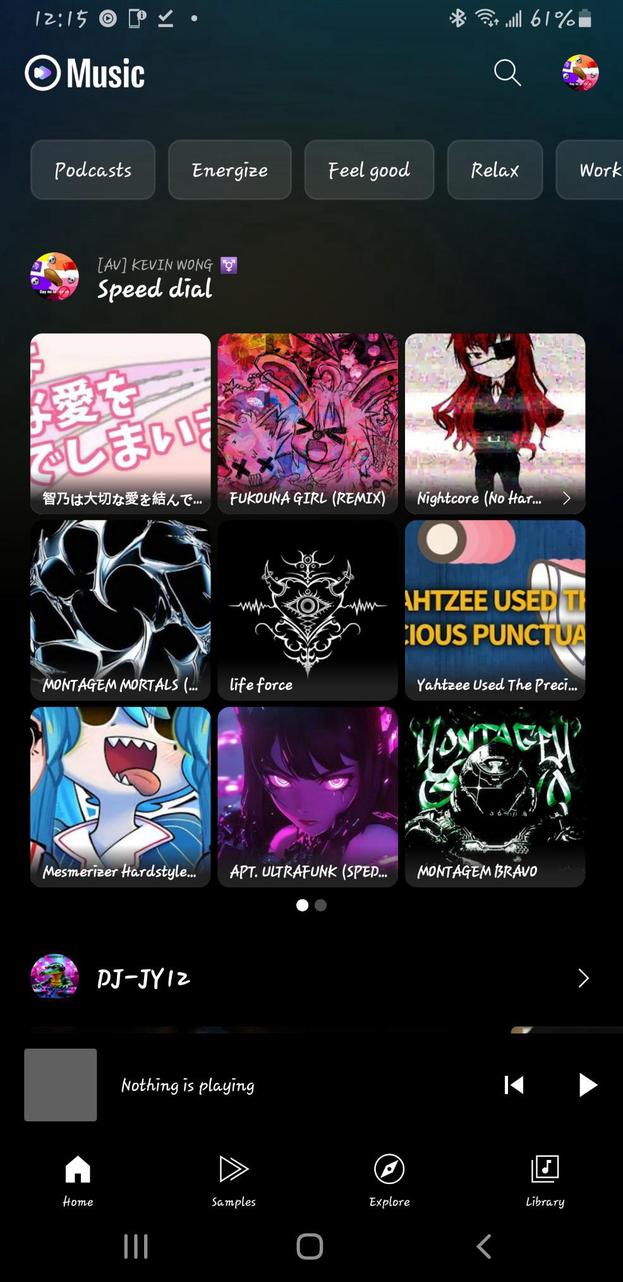Select the Energize chip
This screenshot has width=623, height=1282.
tap(229, 170)
